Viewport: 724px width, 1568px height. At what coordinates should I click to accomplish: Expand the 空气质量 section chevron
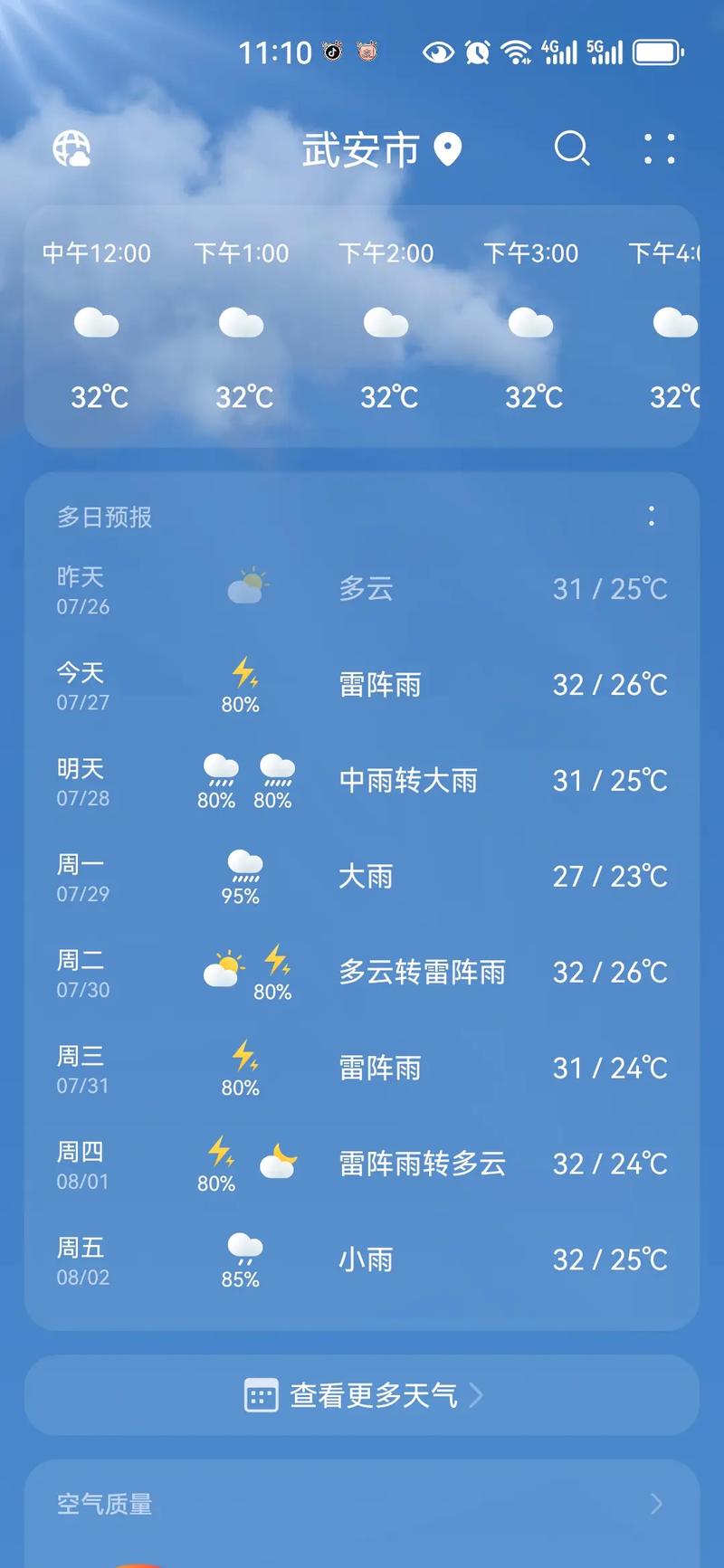658,1504
